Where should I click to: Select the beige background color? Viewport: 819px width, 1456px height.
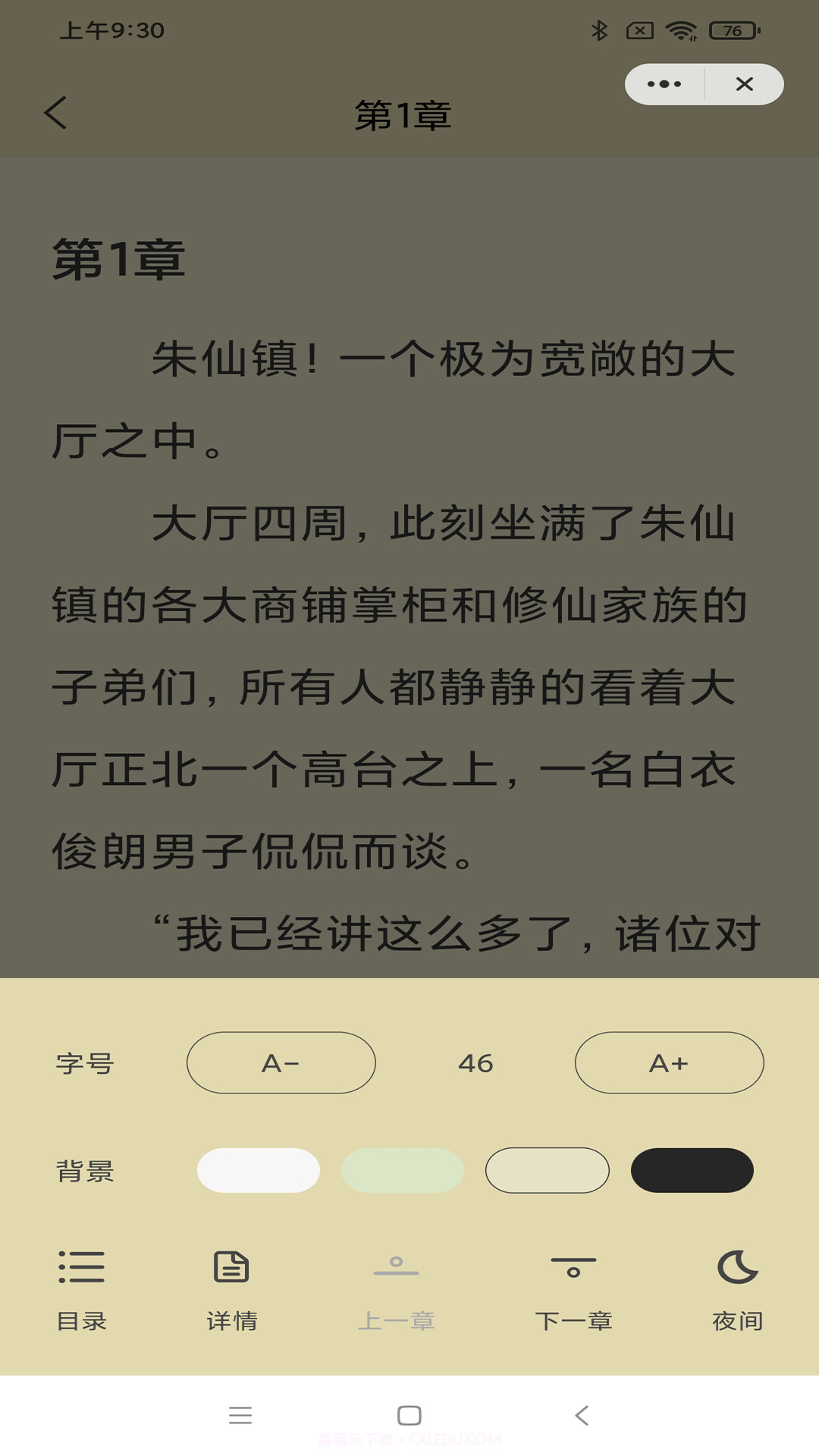[548, 1170]
